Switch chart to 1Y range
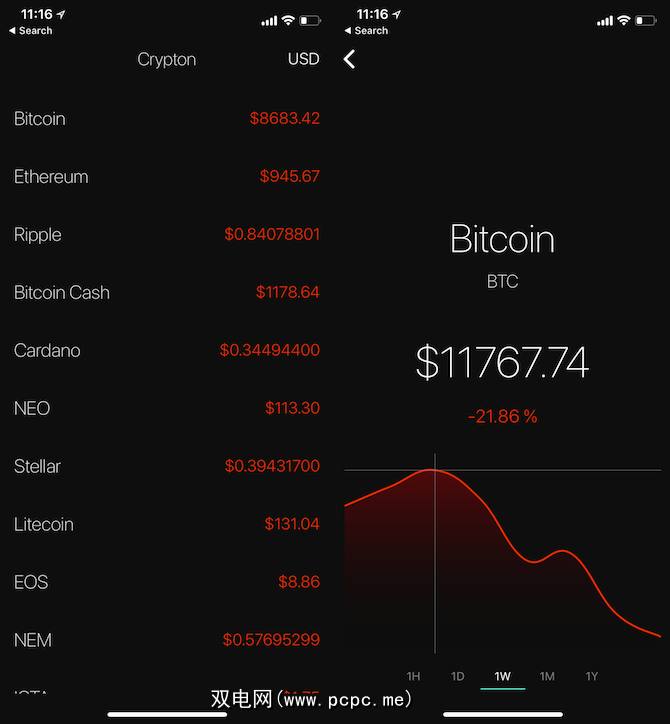The image size is (670, 724). 592,677
